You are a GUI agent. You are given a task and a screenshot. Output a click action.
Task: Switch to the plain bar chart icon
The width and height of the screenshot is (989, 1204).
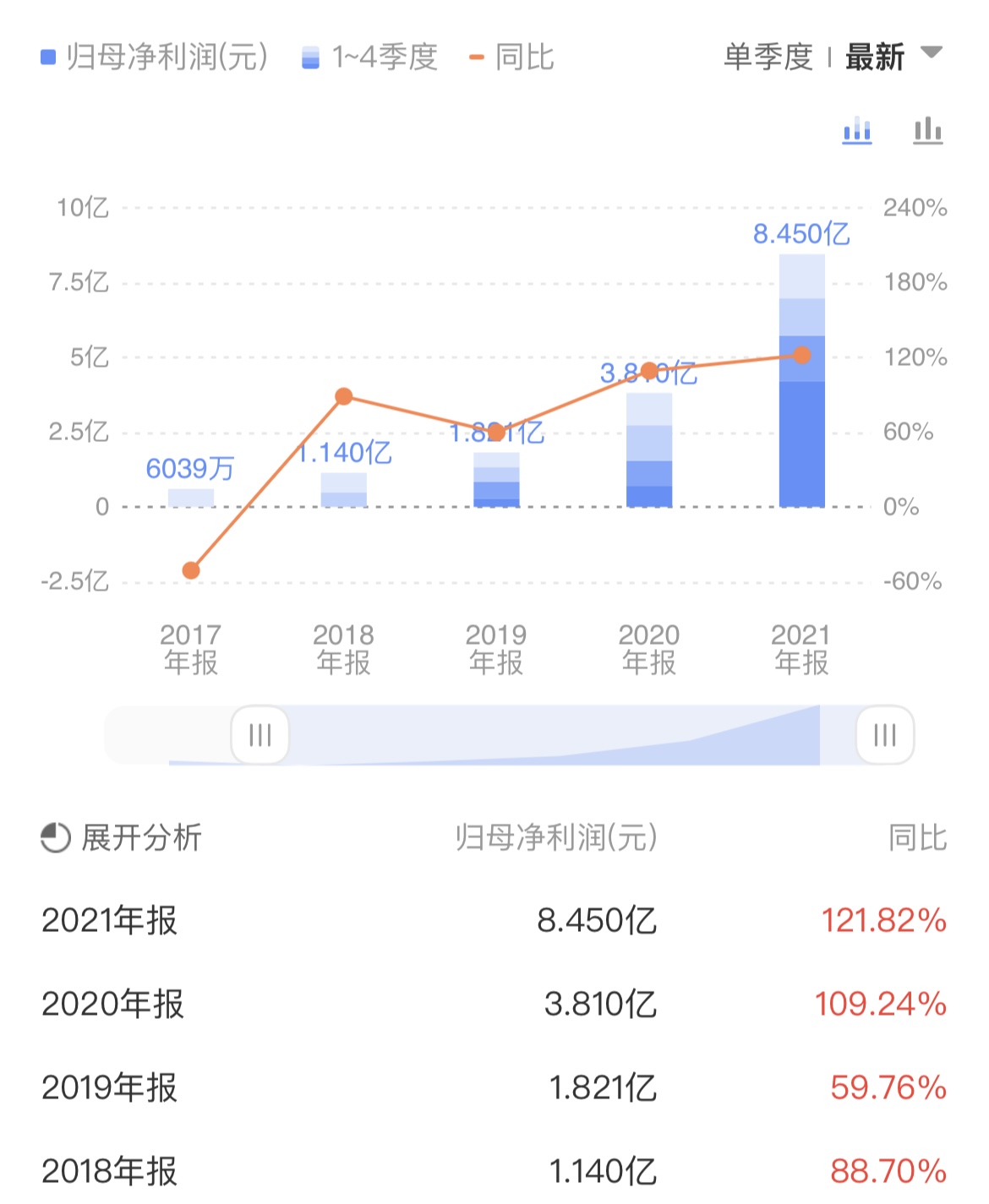click(x=927, y=131)
